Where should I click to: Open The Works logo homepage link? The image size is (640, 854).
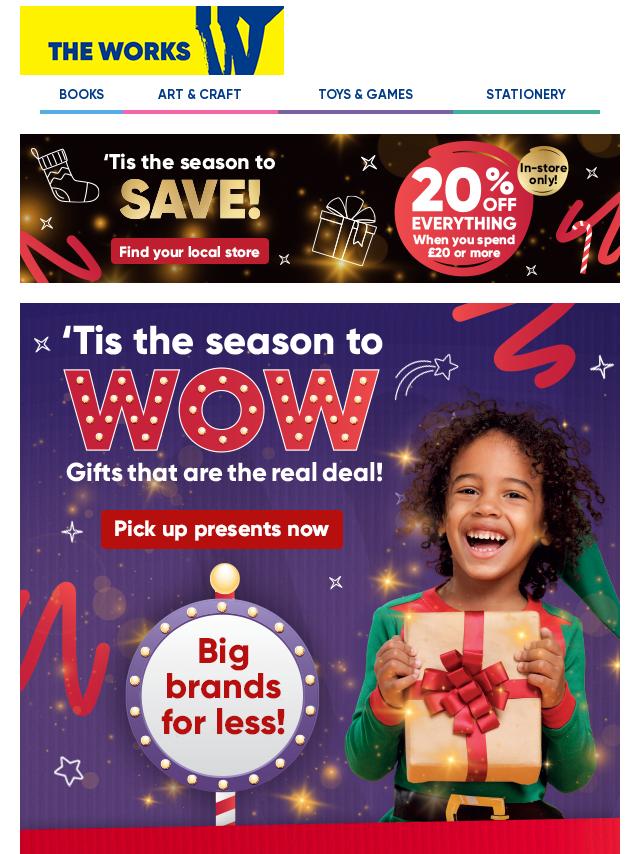coord(152,41)
